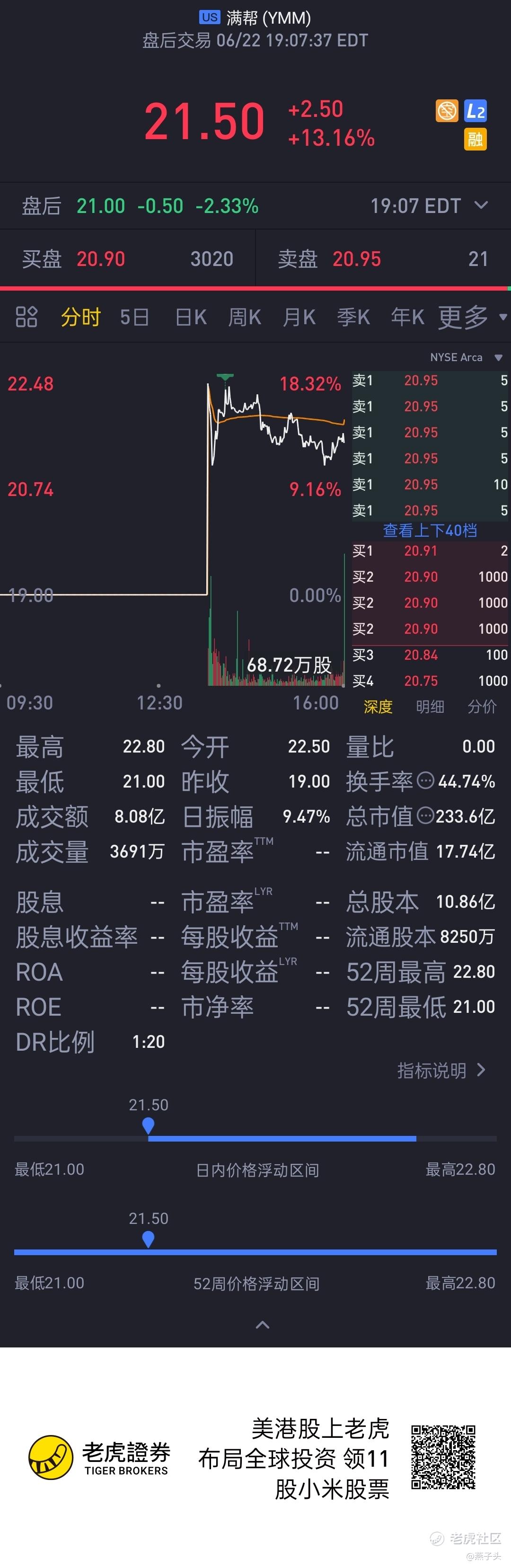Expand the 更多 chart options dropdown
The height and width of the screenshot is (1568, 511).
tap(471, 317)
